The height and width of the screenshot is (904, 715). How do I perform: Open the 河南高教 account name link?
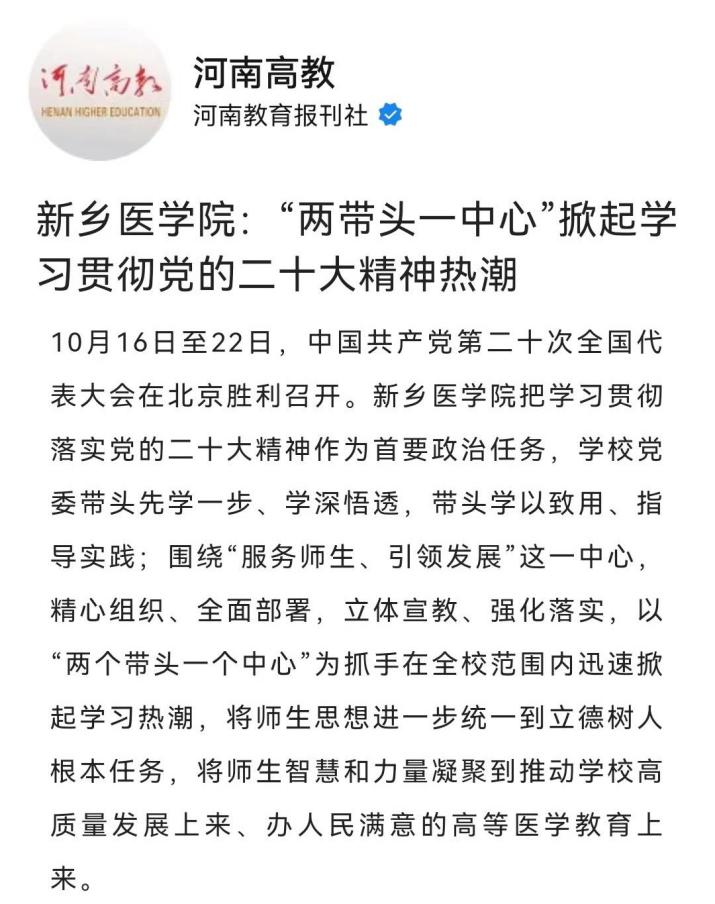point(263,72)
